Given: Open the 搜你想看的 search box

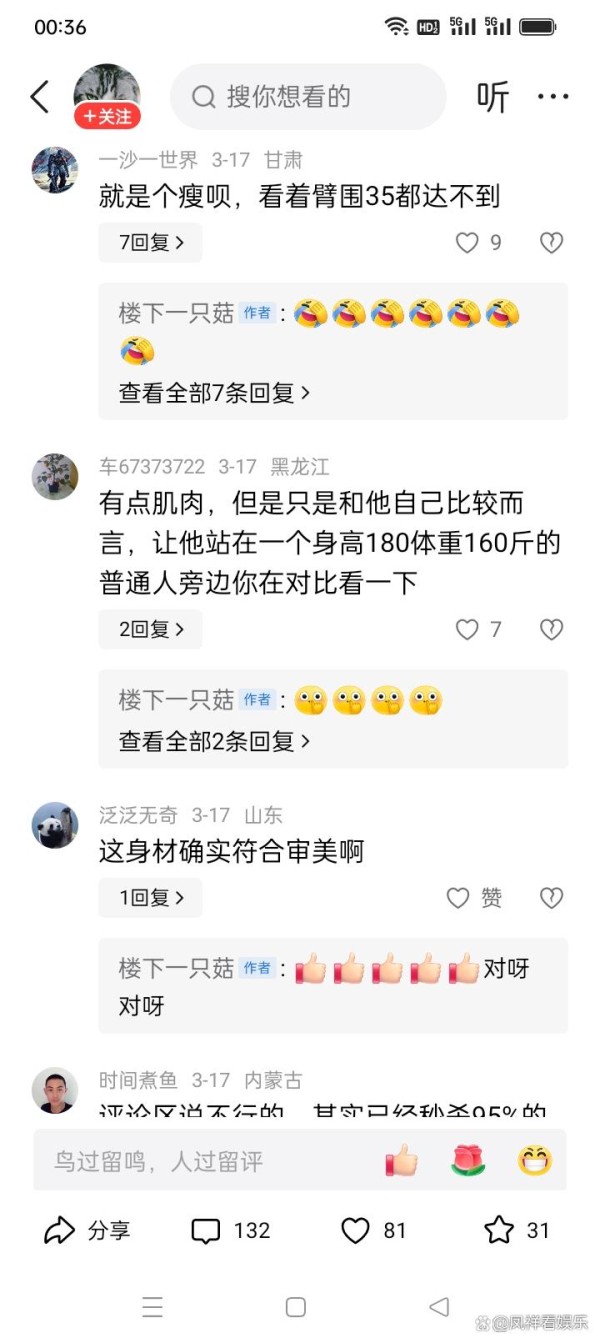Looking at the screenshot, I should 308,97.
